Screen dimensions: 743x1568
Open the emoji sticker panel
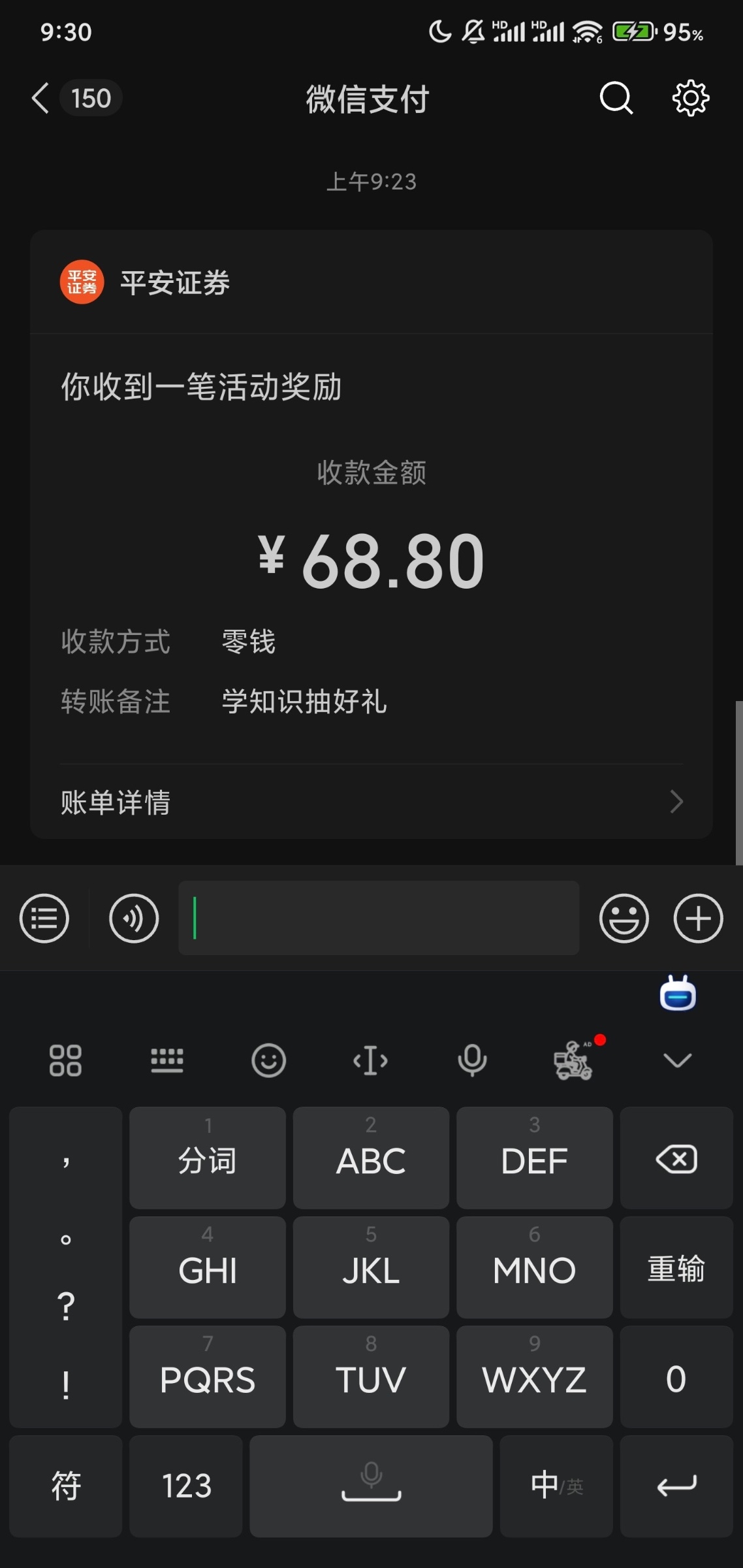pyautogui.click(x=624, y=918)
